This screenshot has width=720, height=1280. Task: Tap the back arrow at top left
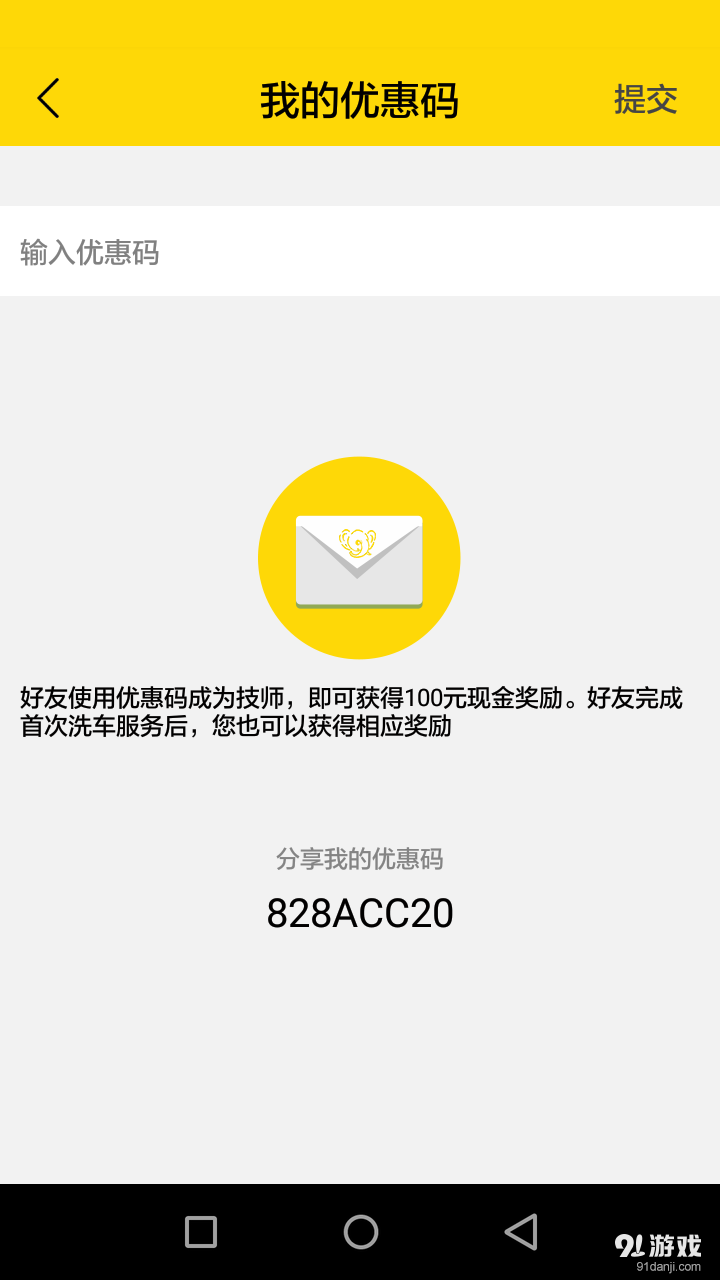tap(48, 97)
